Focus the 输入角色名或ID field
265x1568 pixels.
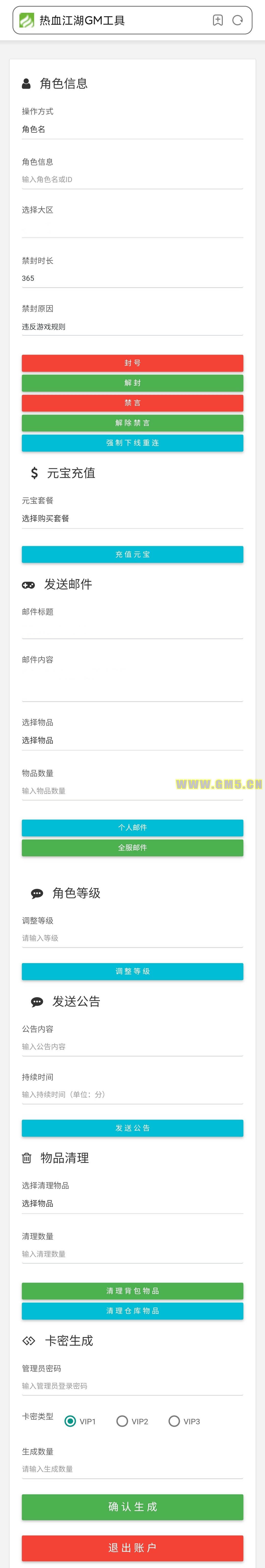pyautogui.click(x=132, y=180)
